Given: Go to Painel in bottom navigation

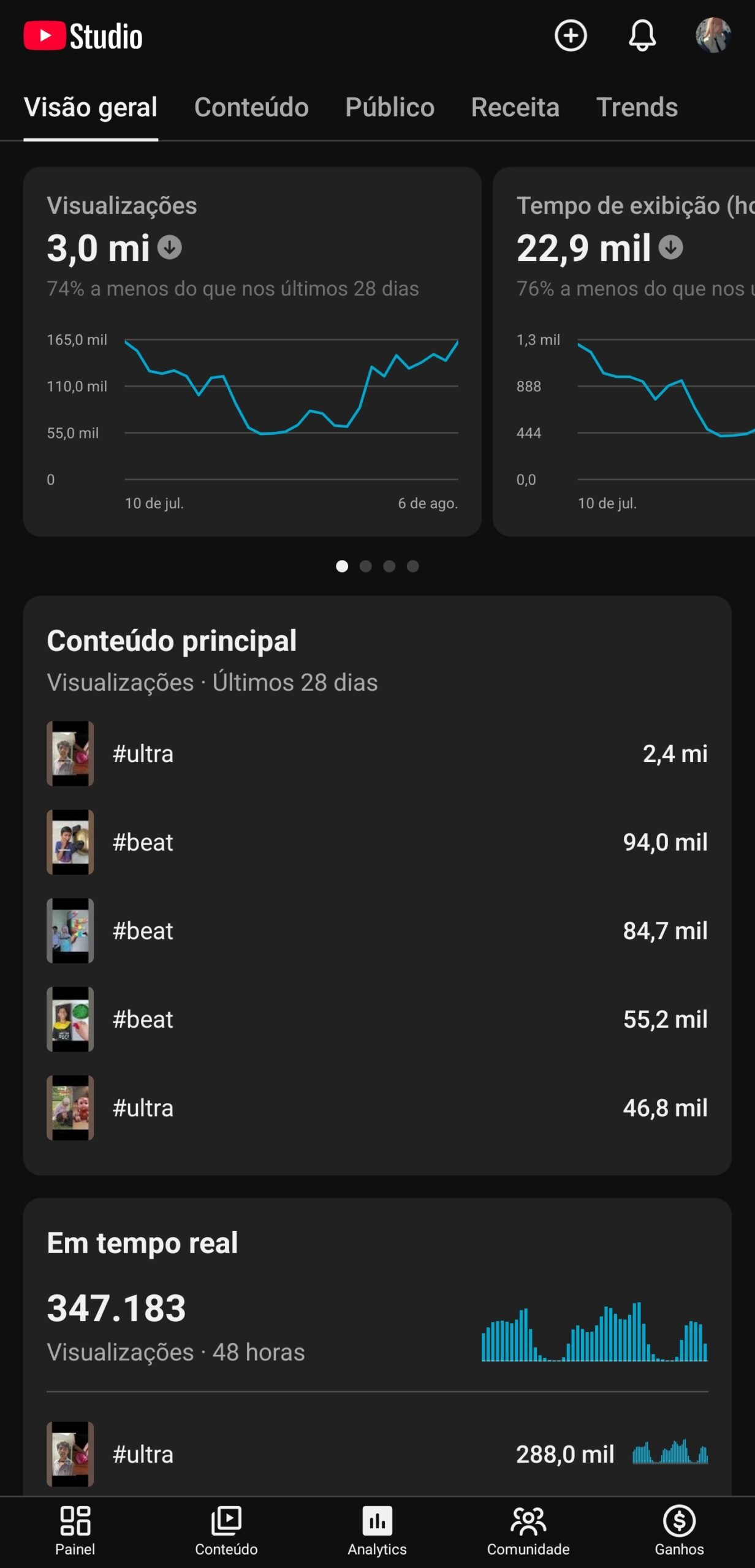Looking at the screenshot, I should (x=75, y=1531).
